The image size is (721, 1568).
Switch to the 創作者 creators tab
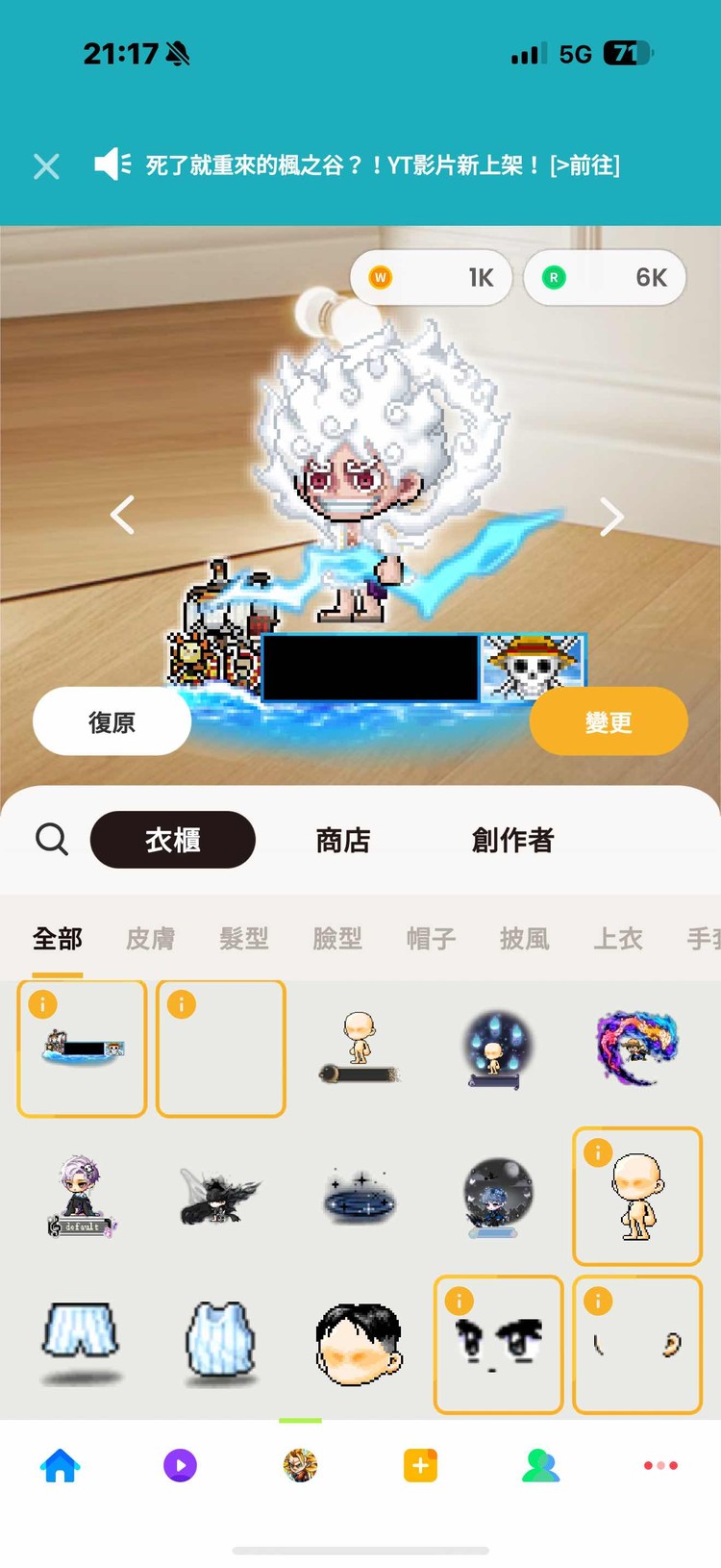pos(512,840)
